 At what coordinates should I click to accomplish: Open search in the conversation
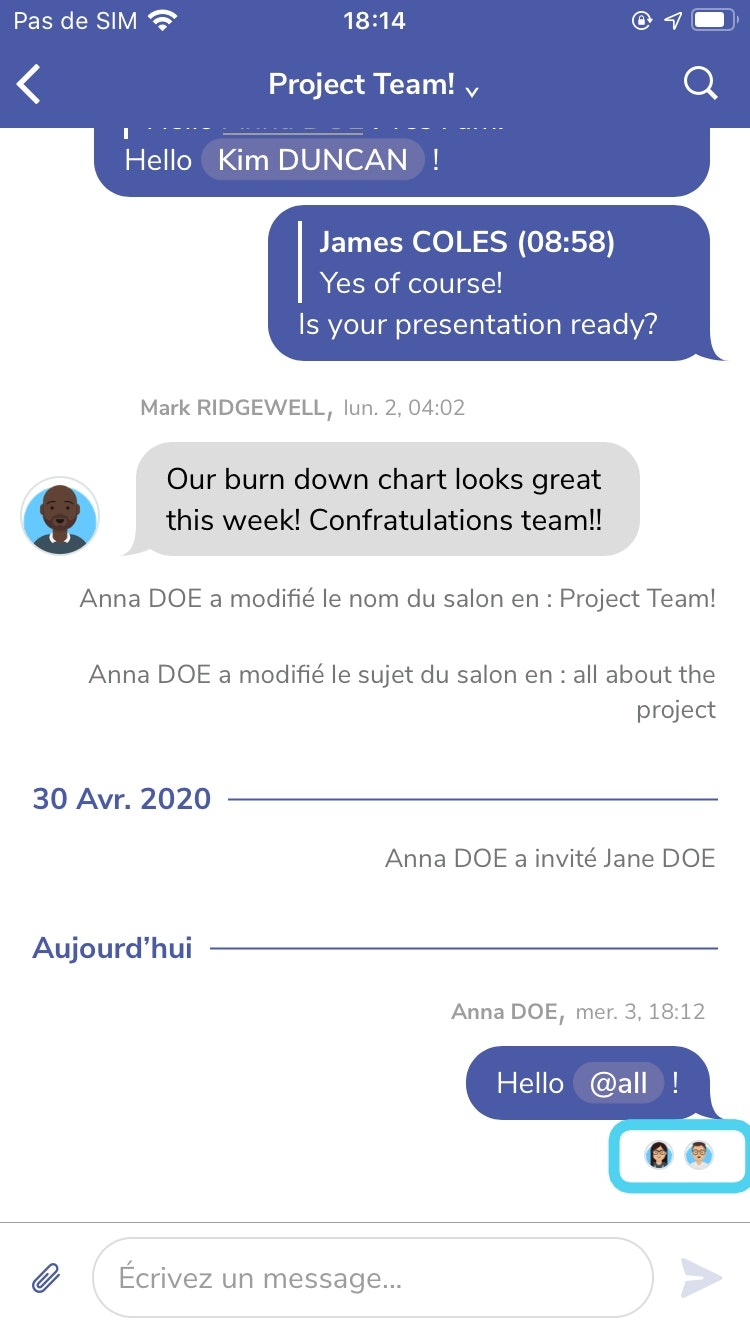(700, 84)
